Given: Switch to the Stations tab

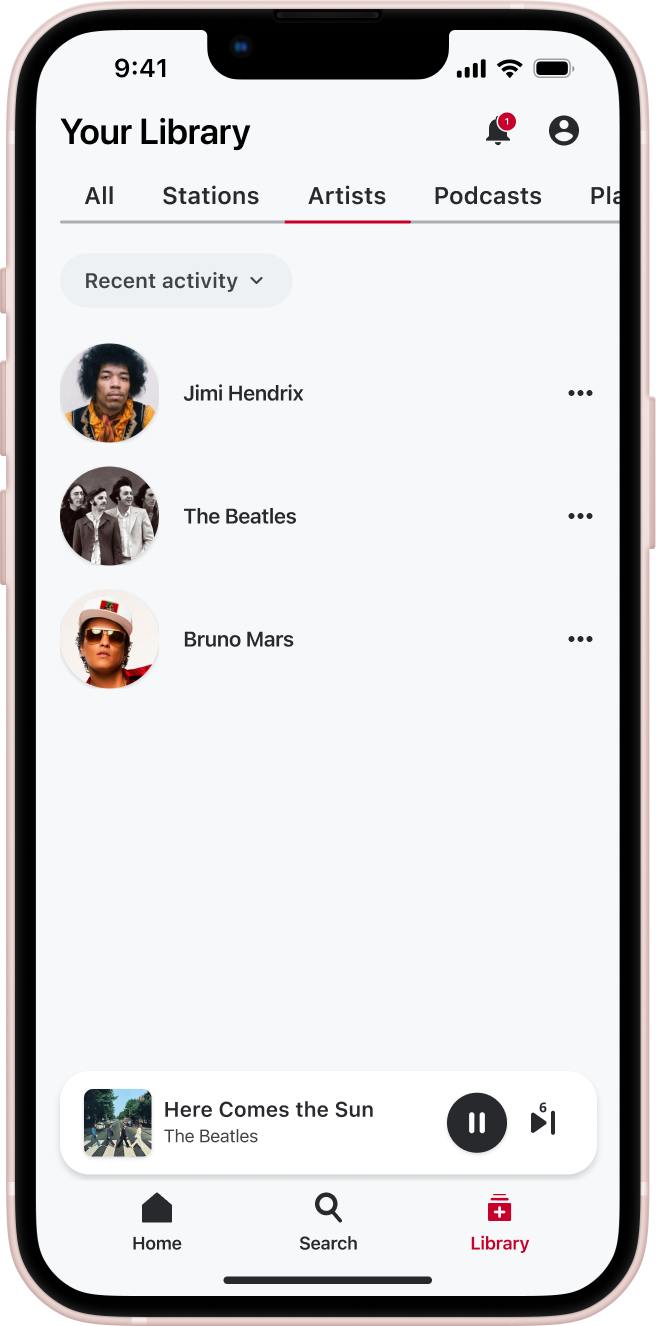Looking at the screenshot, I should tap(211, 196).
